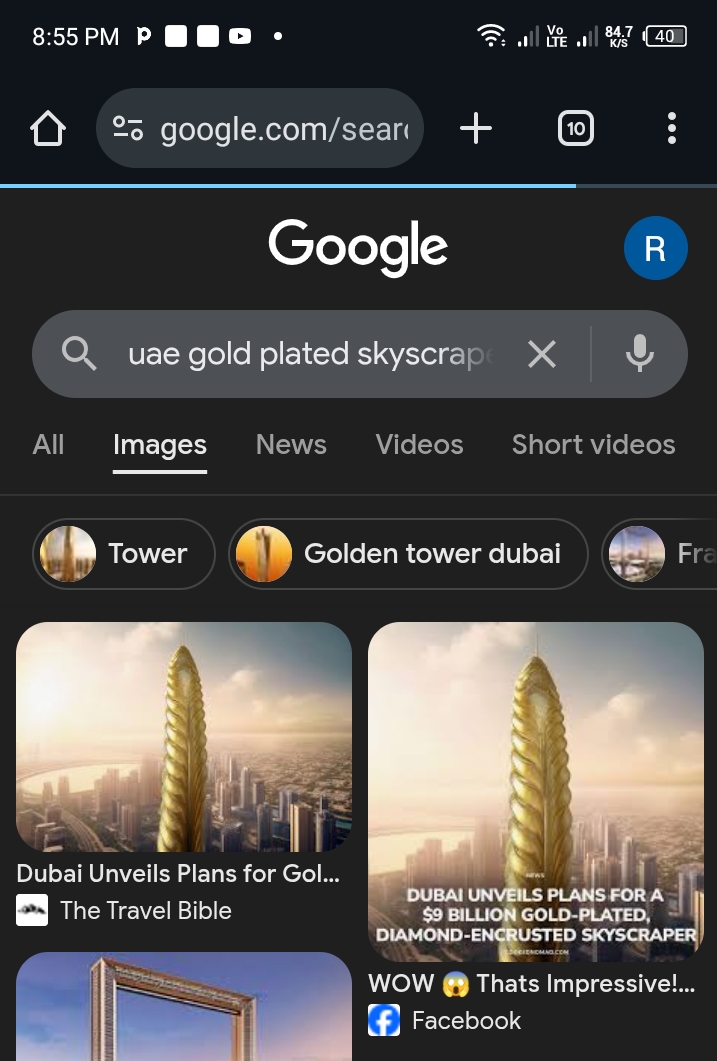Switch to the All results tab
The image size is (717, 1061).
coord(48,445)
